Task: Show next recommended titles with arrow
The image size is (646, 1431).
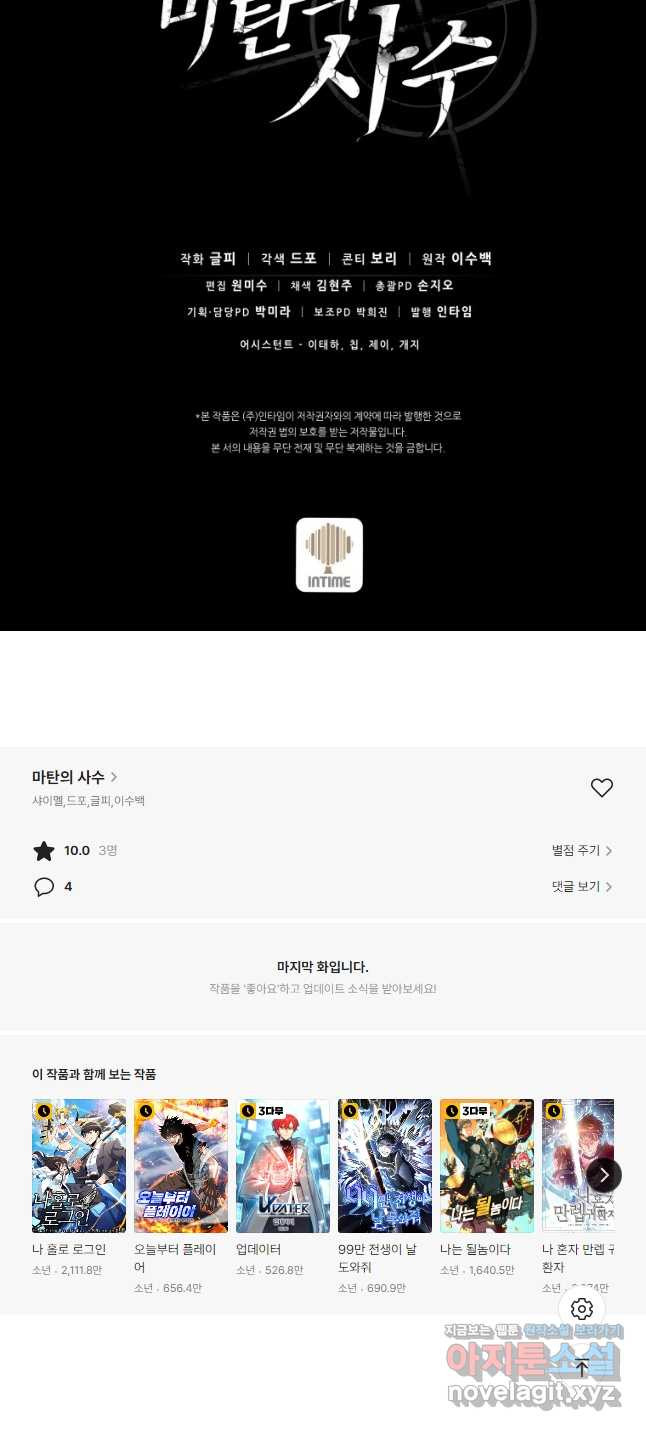Action: click(x=604, y=1175)
